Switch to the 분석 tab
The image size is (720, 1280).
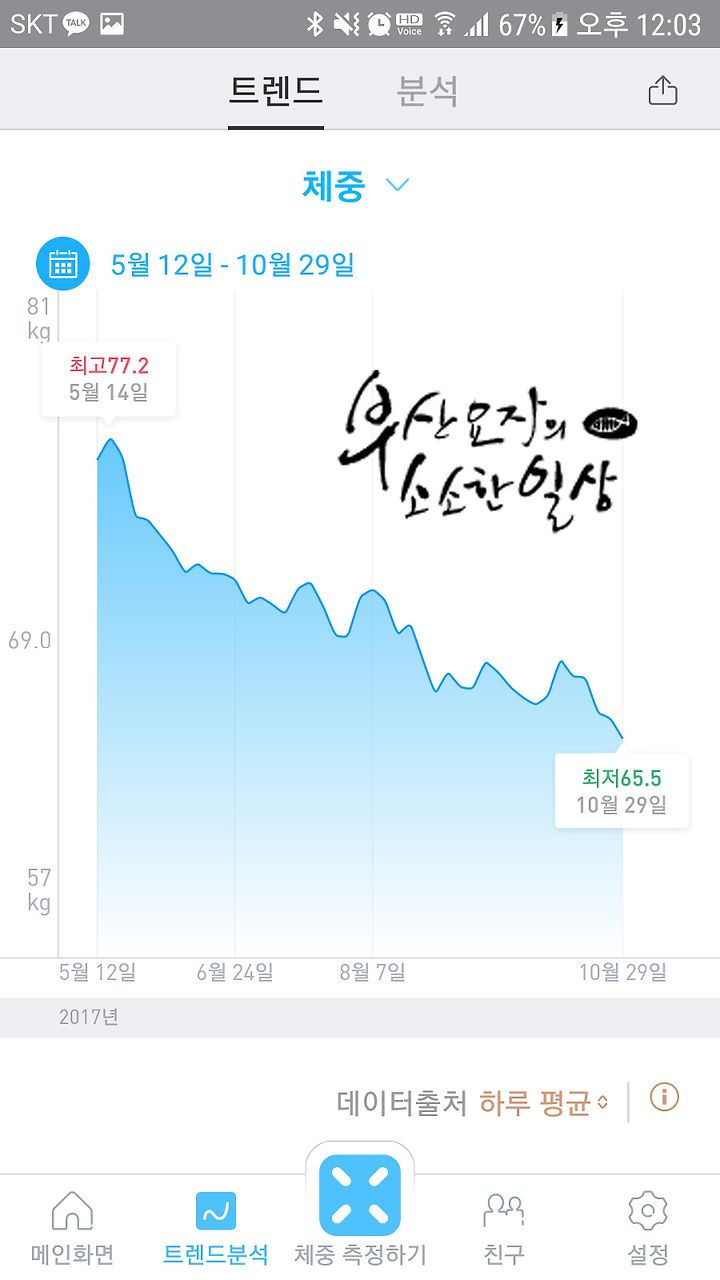coord(427,91)
